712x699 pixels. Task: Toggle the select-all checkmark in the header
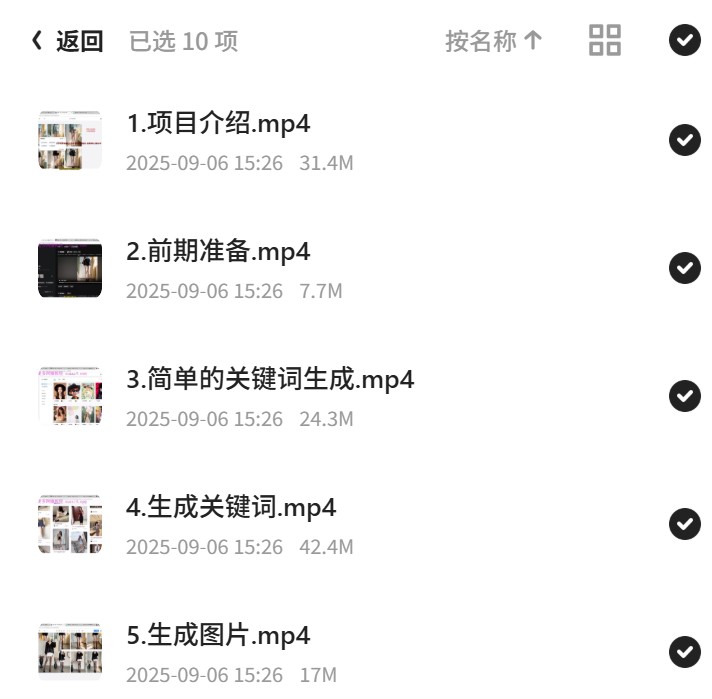(684, 40)
